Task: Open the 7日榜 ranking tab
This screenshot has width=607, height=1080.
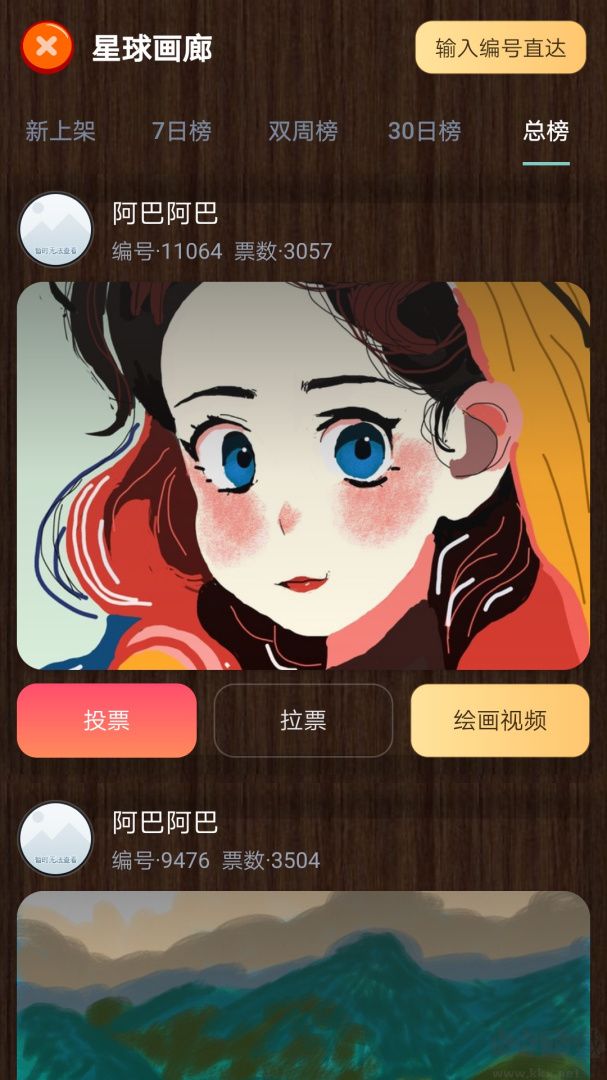Action: pyautogui.click(x=182, y=131)
